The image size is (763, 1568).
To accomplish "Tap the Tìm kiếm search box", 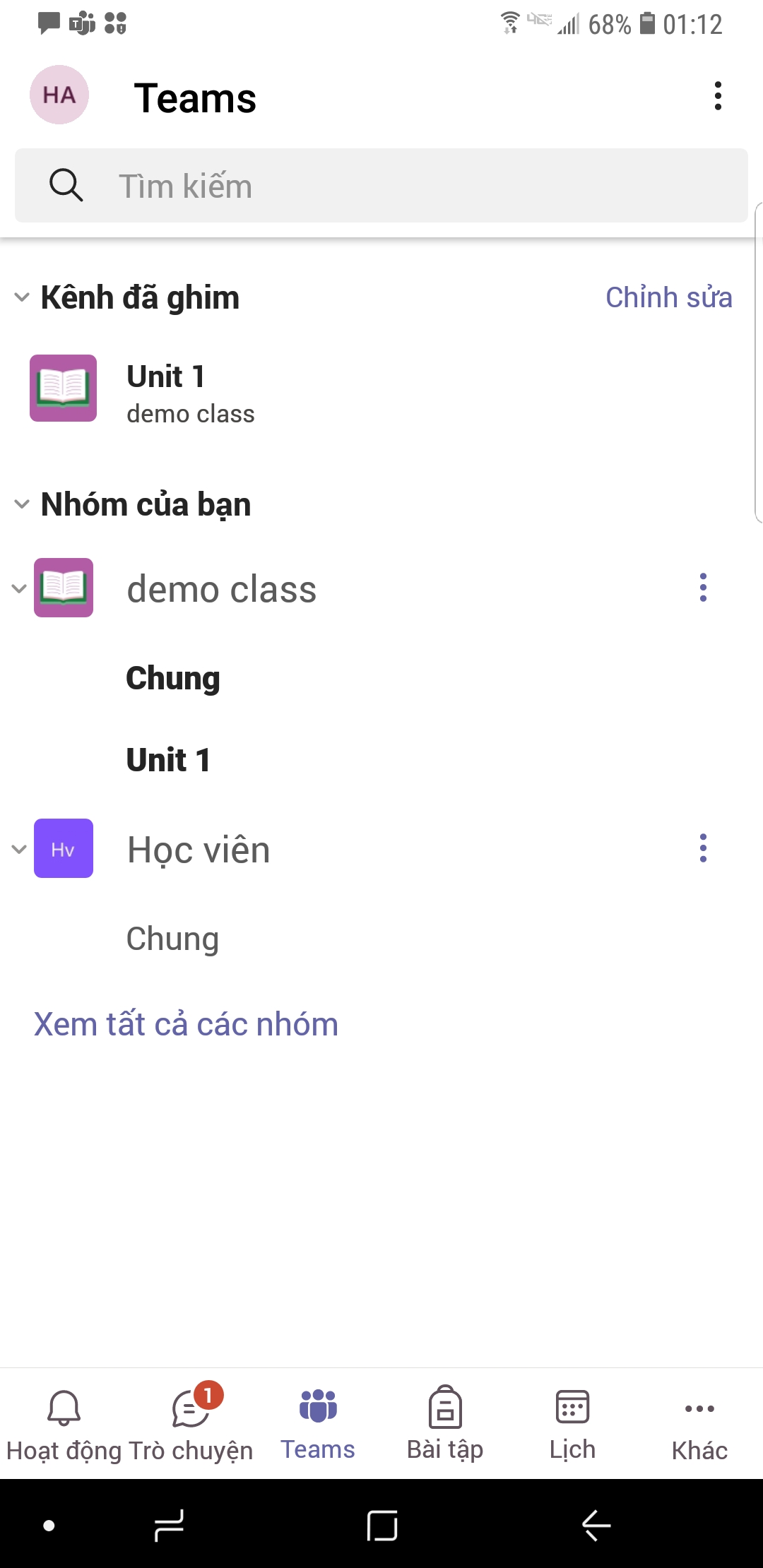I will coord(381,186).
